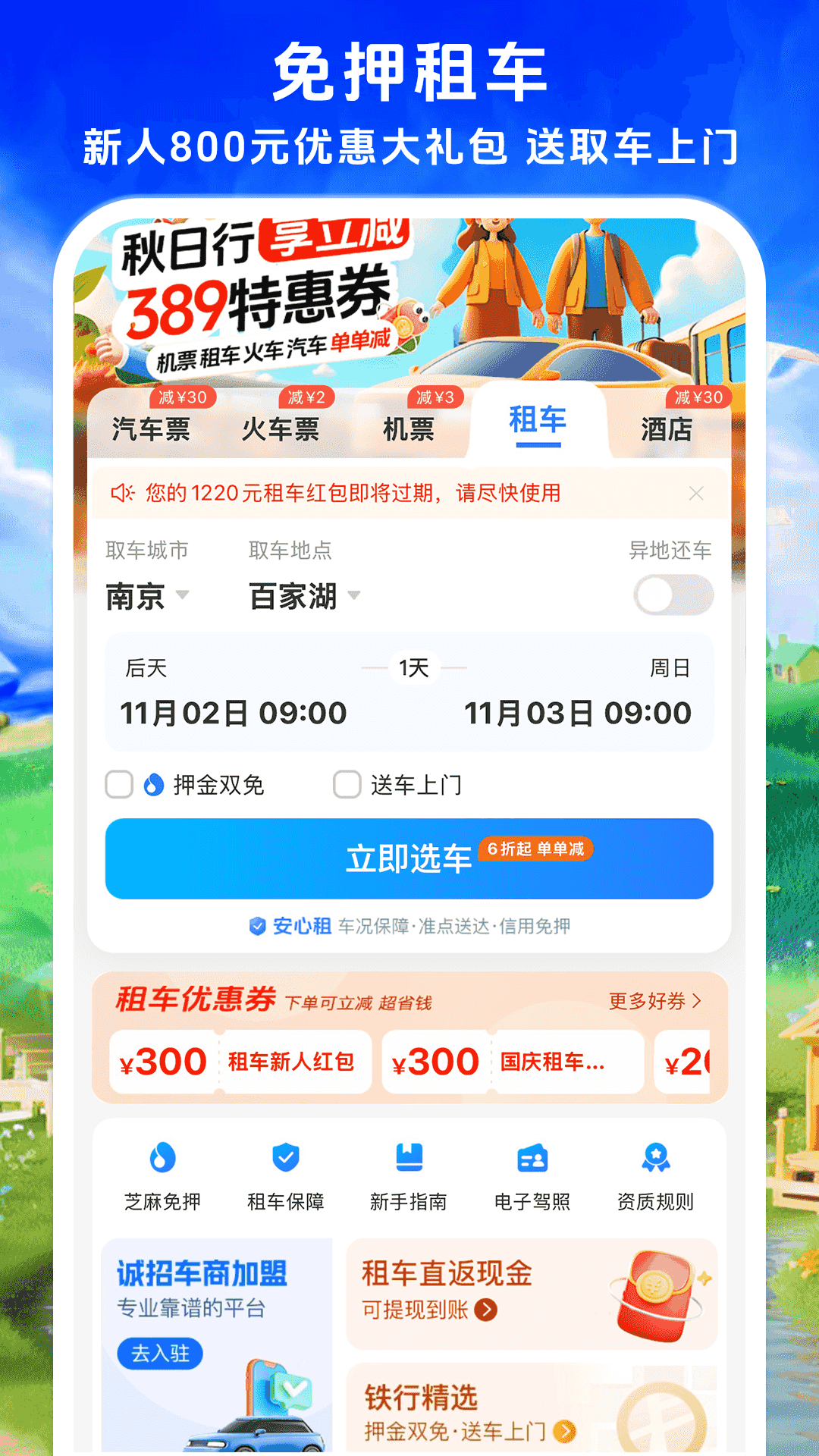Tap the 立即选车 button
The image size is (819, 1456).
click(409, 858)
